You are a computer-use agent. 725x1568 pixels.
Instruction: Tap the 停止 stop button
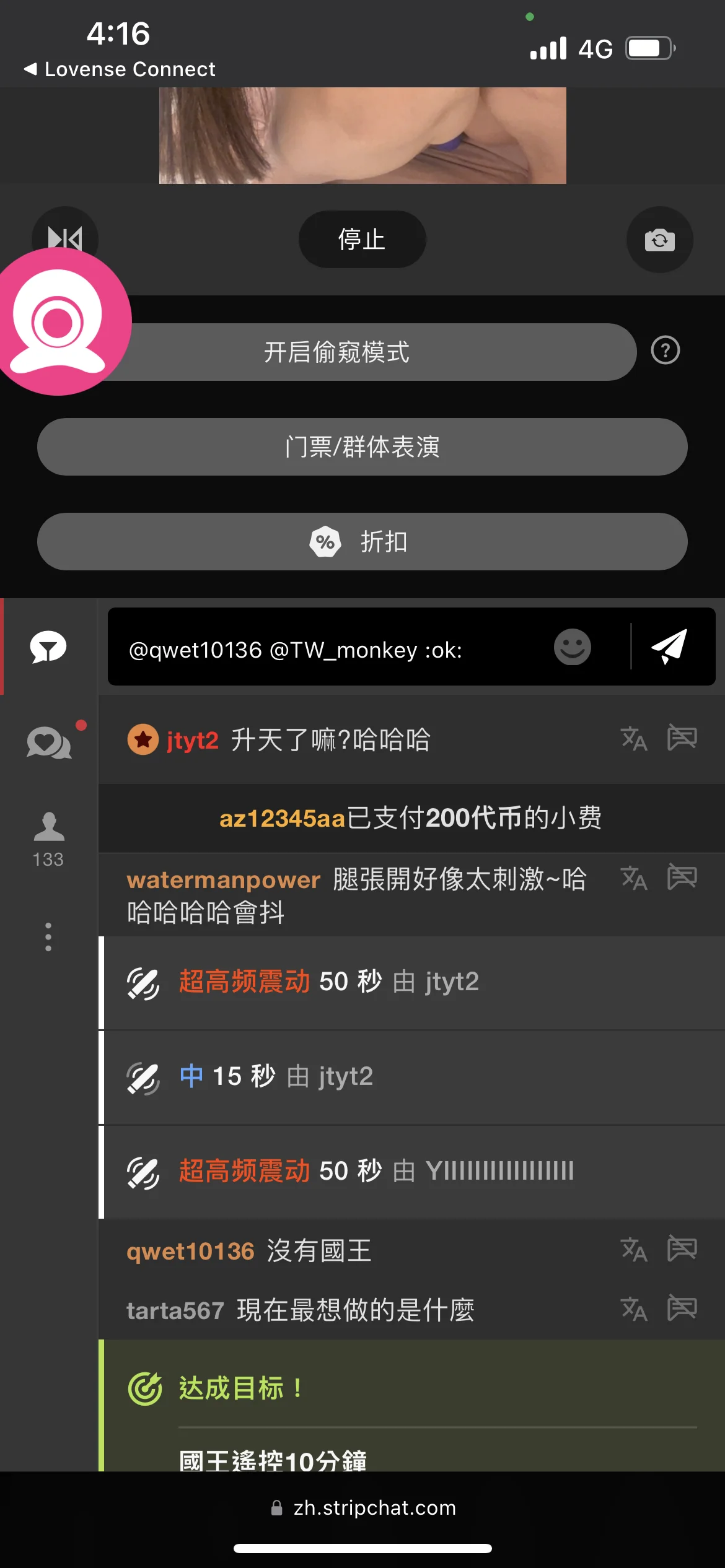(x=362, y=240)
